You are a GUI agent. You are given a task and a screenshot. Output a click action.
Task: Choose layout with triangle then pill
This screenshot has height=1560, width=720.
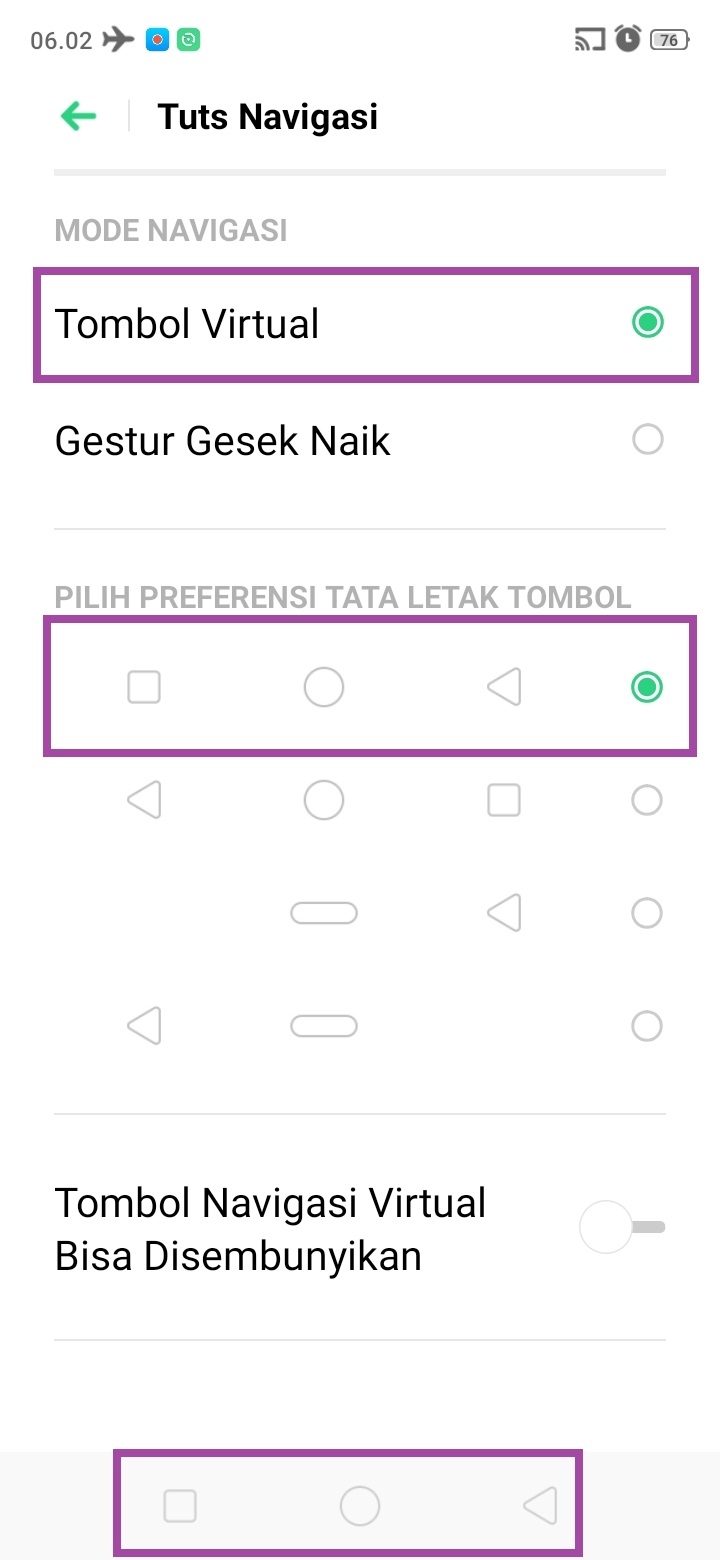point(647,1026)
